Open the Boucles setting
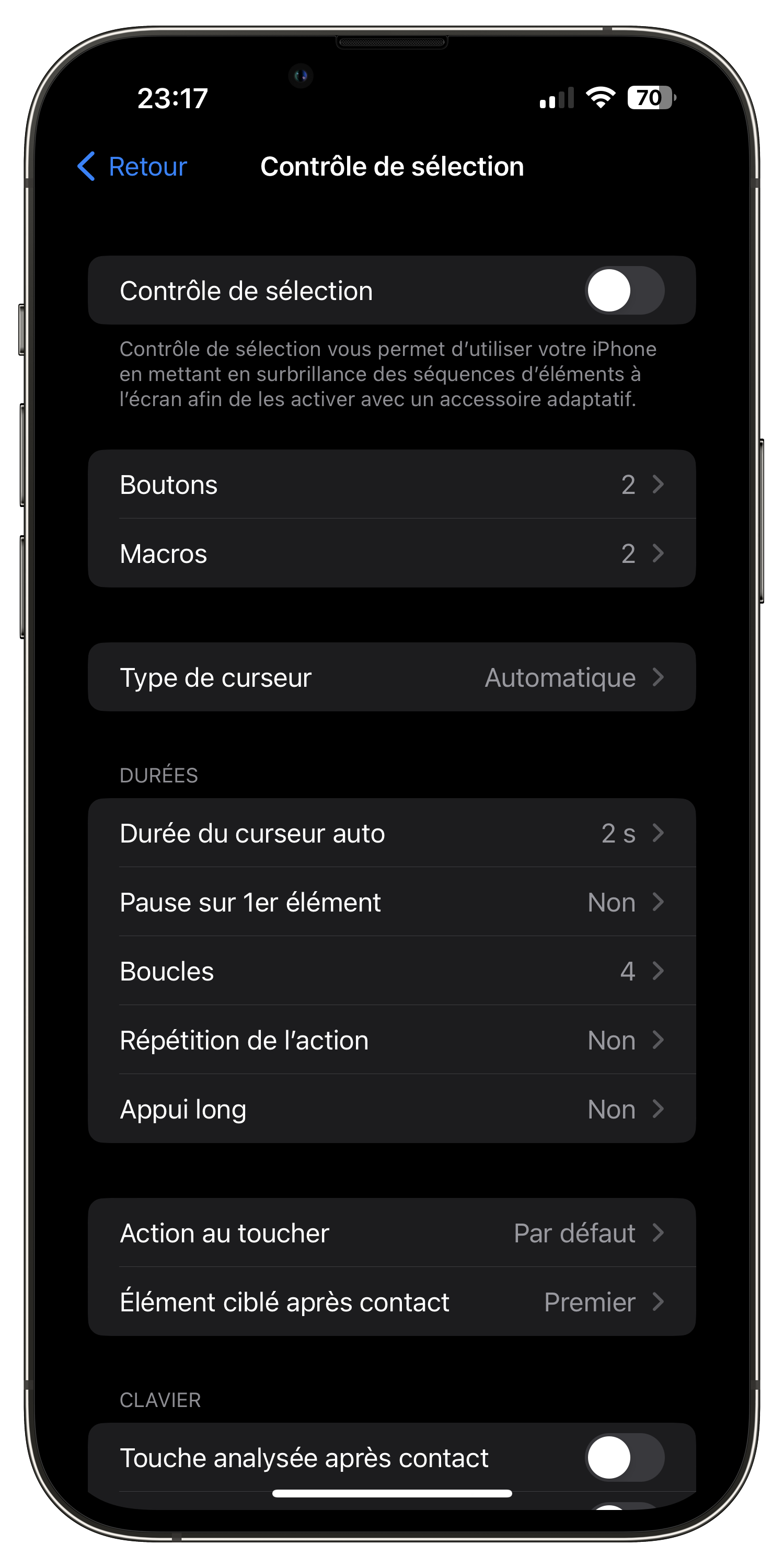 (392, 971)
